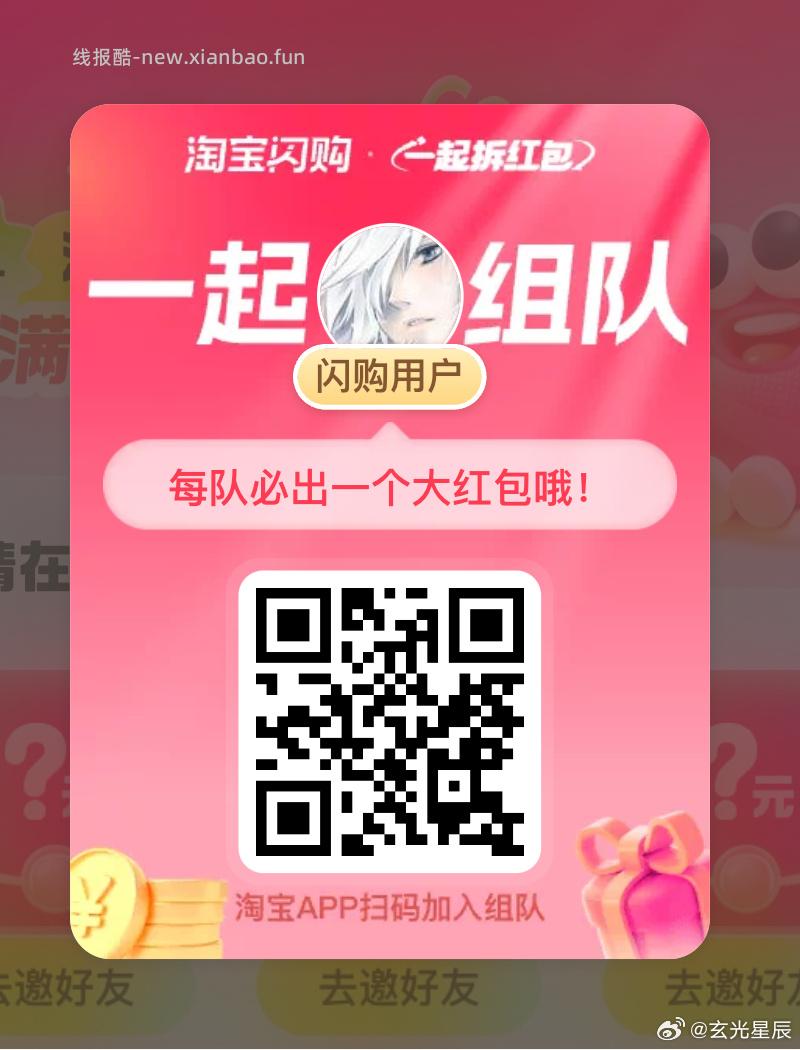Tap the ¥ symbol on the gold coin
This screenshot has width=800, height=1050.
pos(96,903)
